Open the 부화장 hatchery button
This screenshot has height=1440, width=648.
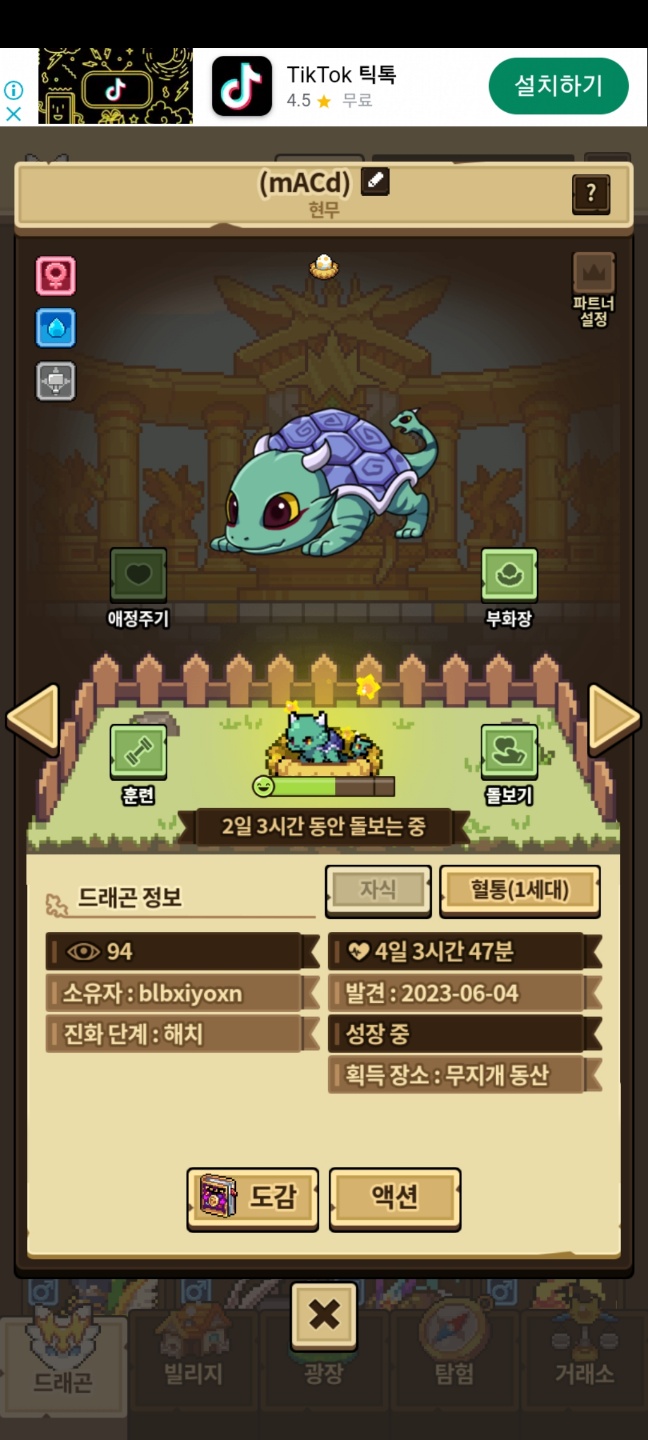click(509, 576)
